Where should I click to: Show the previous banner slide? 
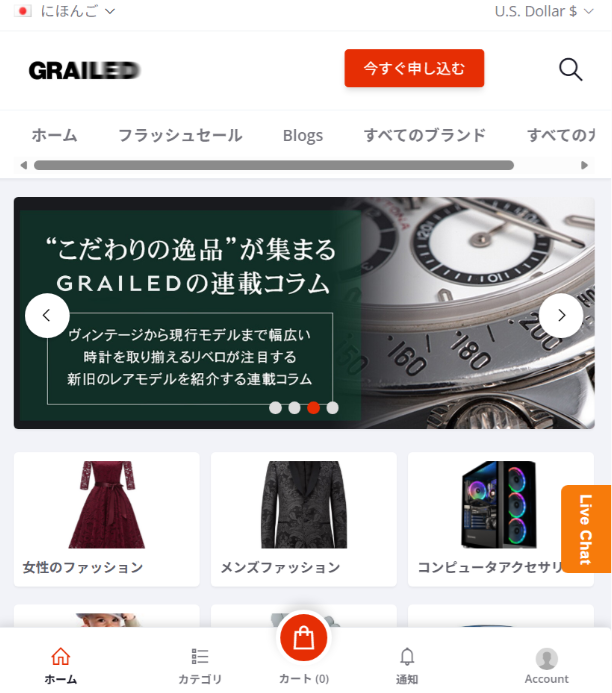[47, 315]
